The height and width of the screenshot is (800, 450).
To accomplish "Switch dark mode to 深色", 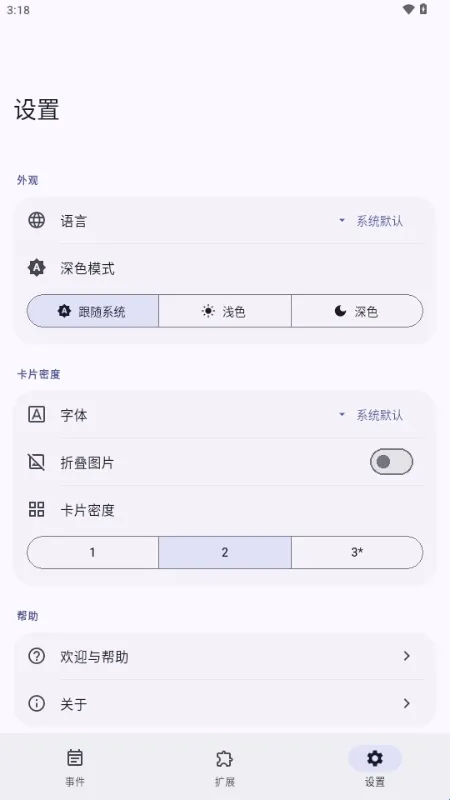I will pos(357,311).
